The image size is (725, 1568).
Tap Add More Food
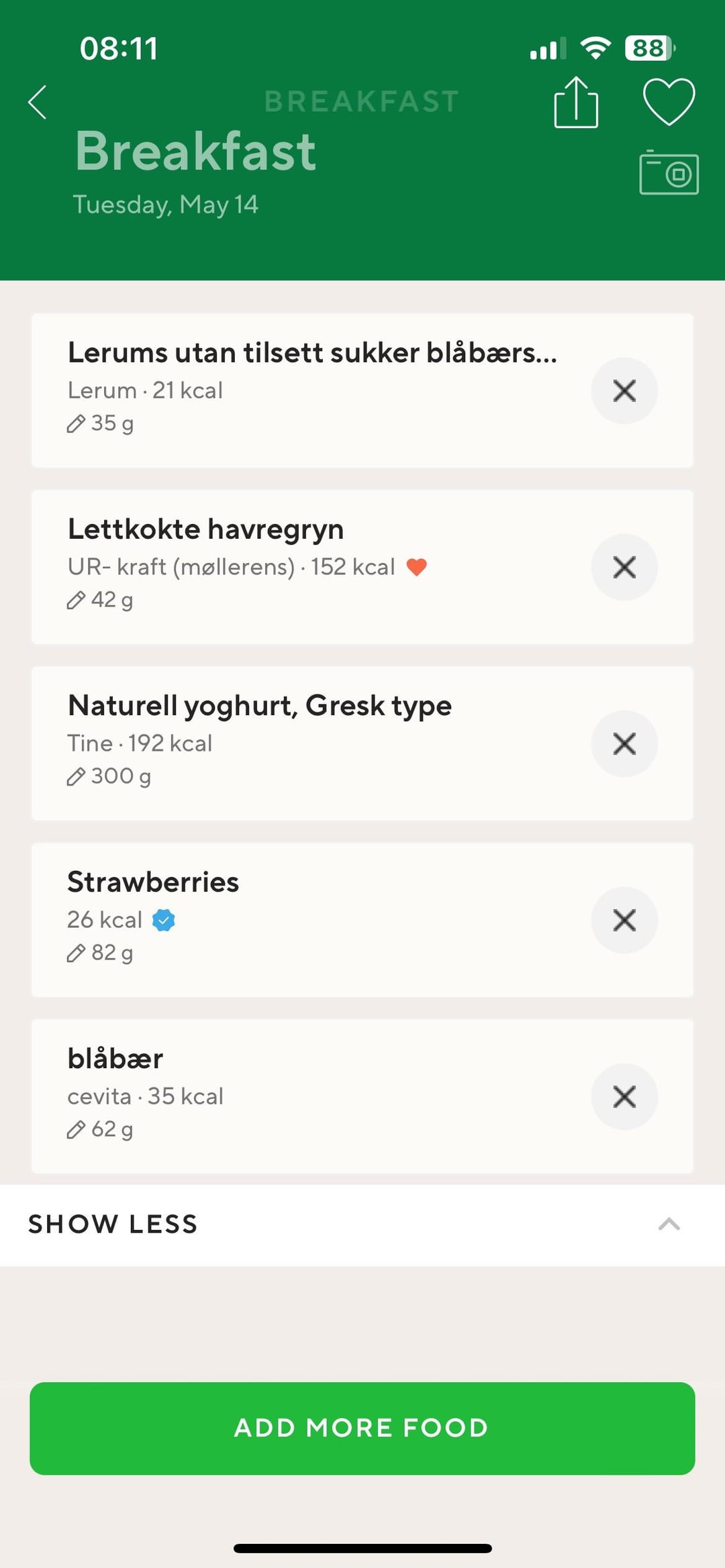coord(362,1428)
